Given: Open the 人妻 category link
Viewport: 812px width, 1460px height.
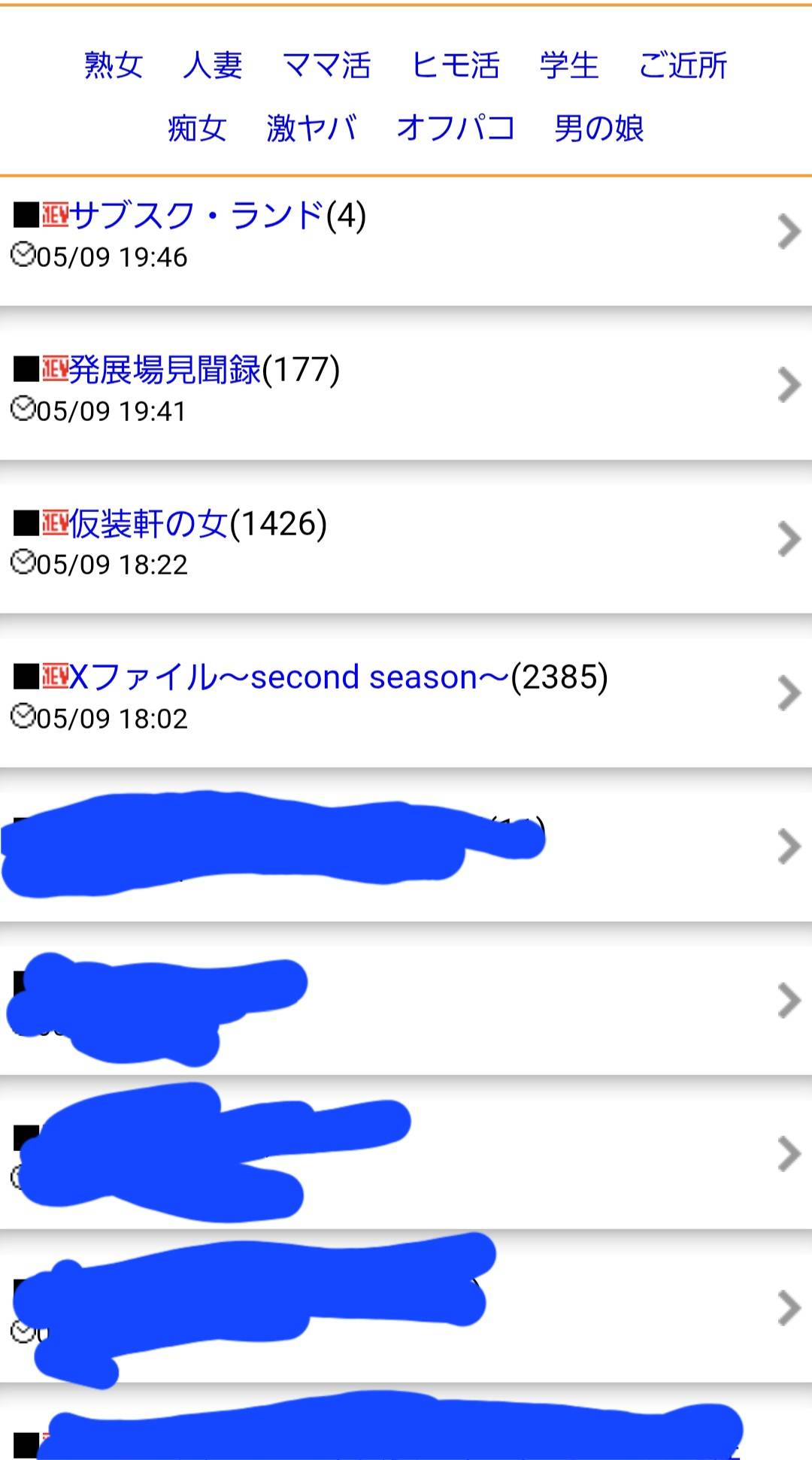Looking at the screenshot, I should click(213, 65).
